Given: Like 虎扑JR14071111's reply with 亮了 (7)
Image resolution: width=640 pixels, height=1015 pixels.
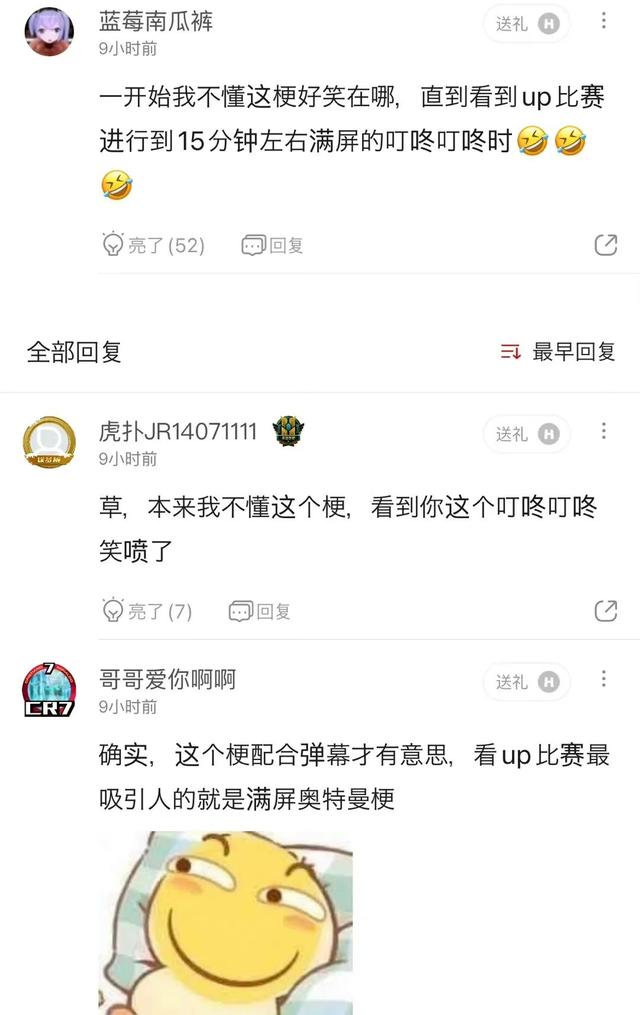Looking at the screenshot, I should 147,611.
